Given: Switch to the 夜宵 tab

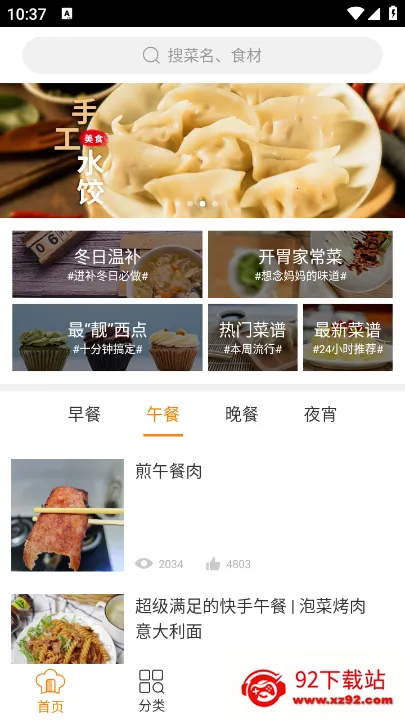Looking at the screenshot, I should coord(320,414).
